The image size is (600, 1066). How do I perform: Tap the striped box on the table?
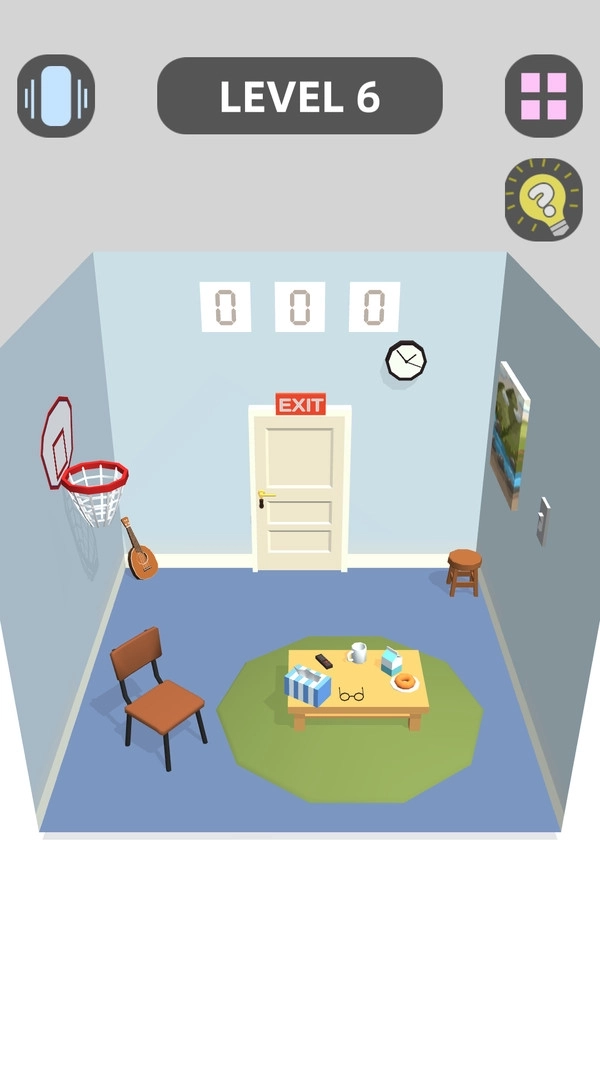pos(307,686)
